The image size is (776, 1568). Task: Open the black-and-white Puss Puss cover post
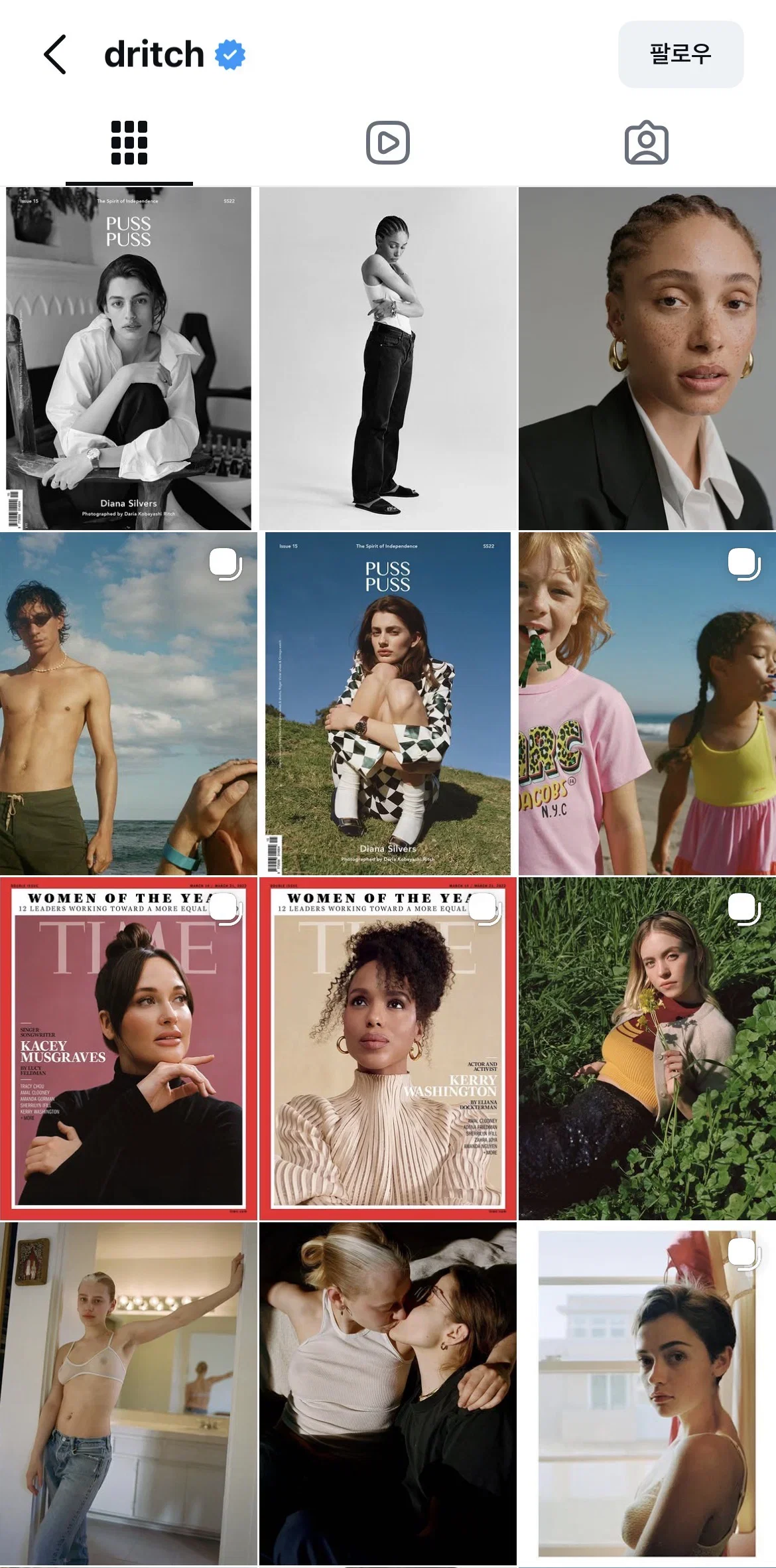click(129, 358)
